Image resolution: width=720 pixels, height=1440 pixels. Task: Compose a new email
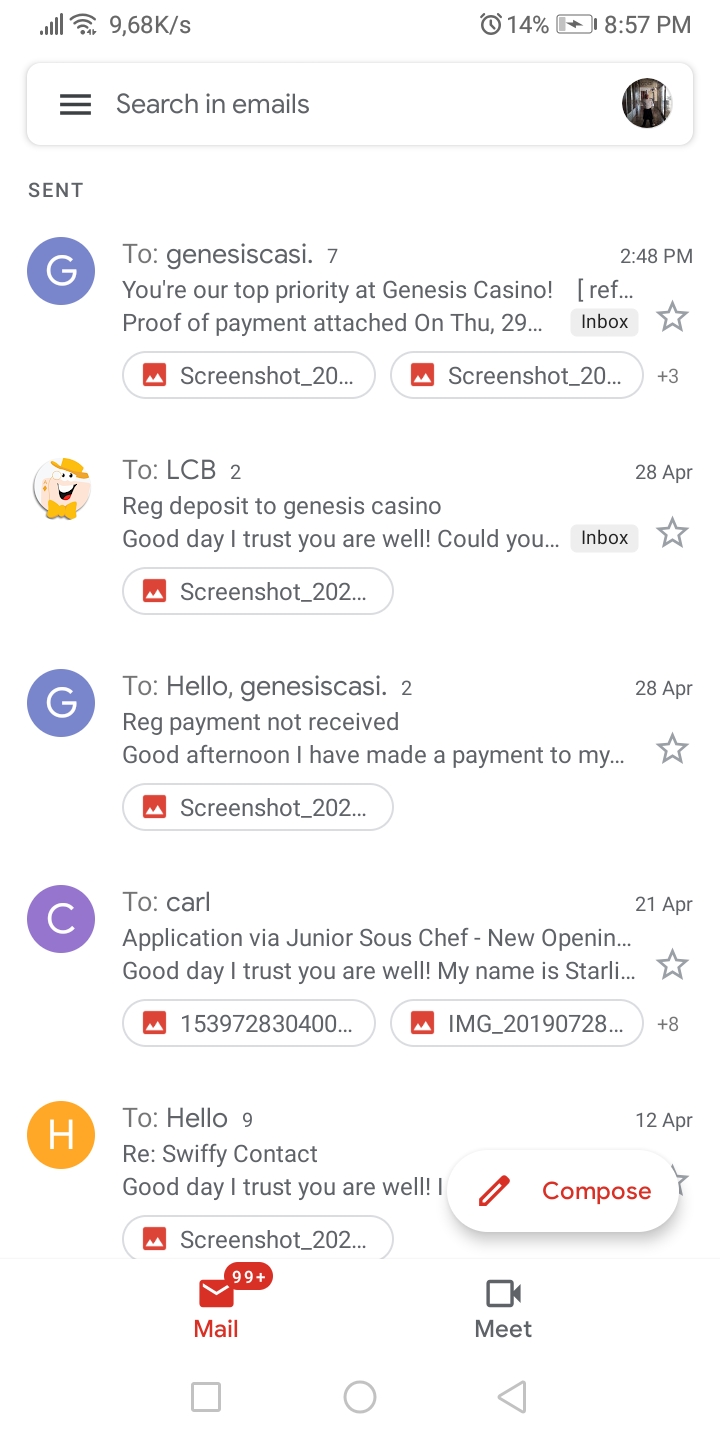pyautogui.click(x=563, y=1191)
